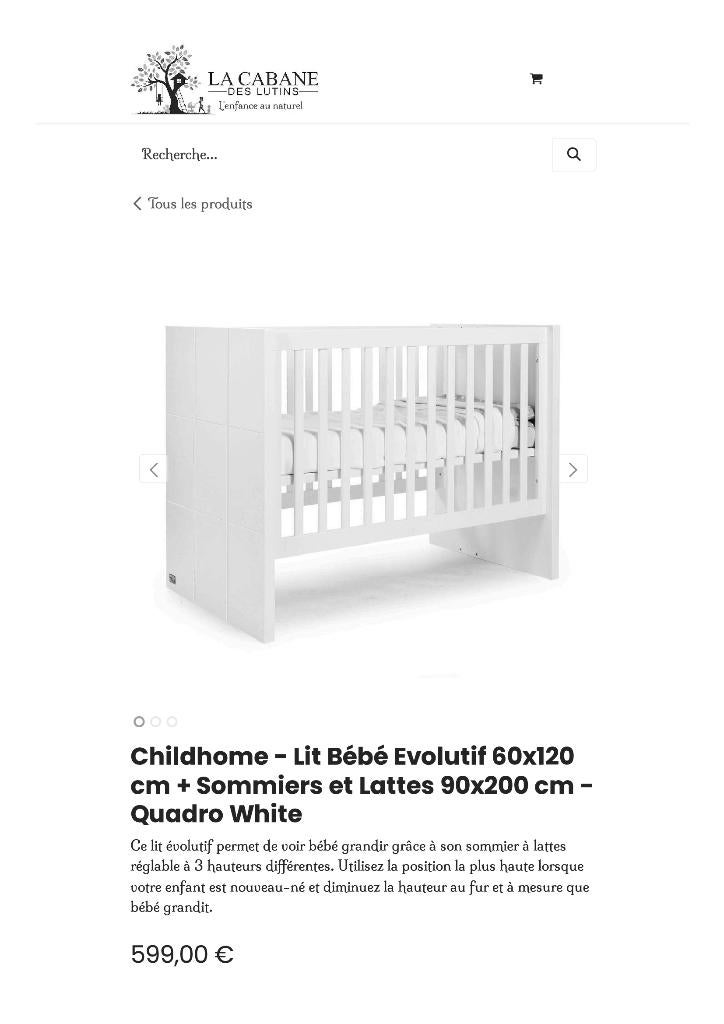724x1024 pixels.
Task: Select the second carousel dot indicator
Action: (155, 721)
